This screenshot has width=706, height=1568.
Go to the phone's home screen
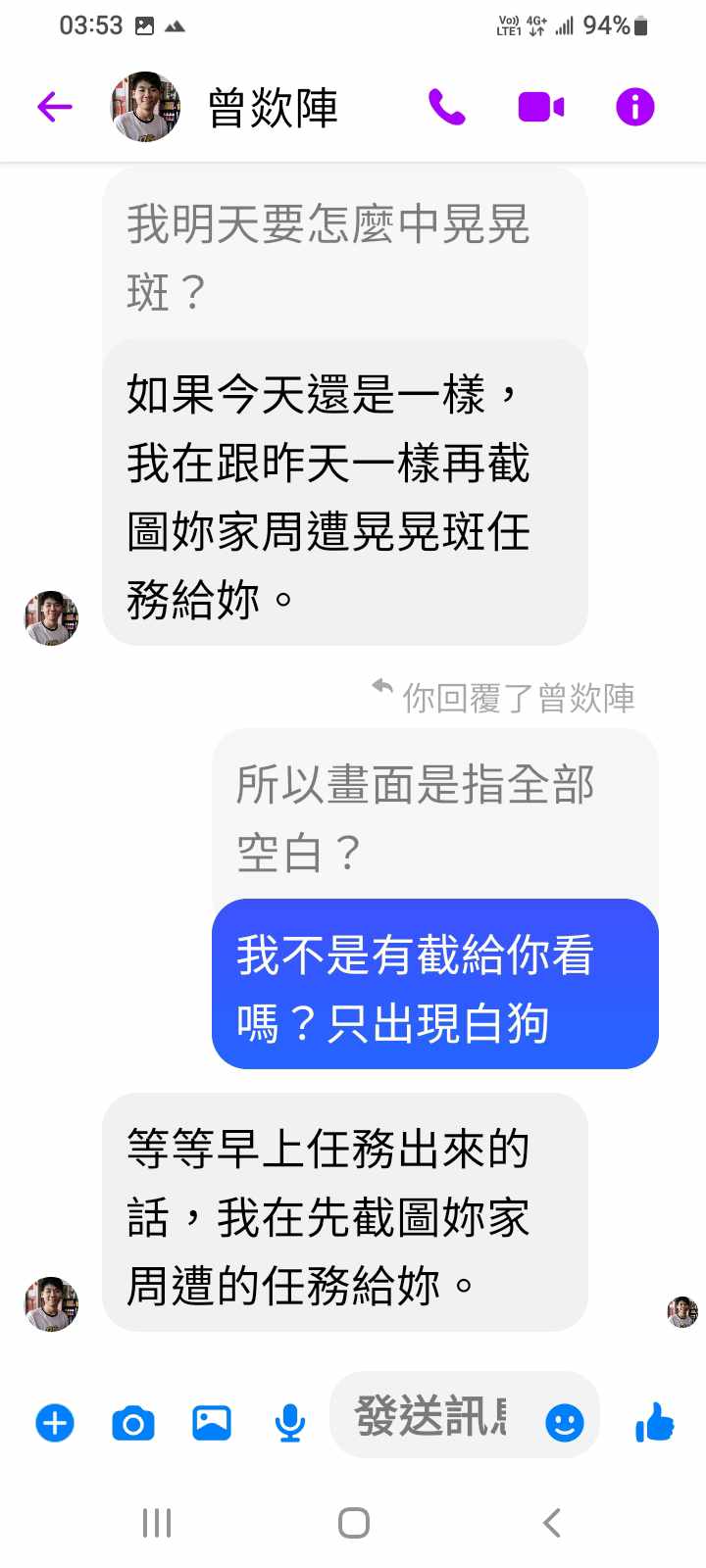[353, 1522]
